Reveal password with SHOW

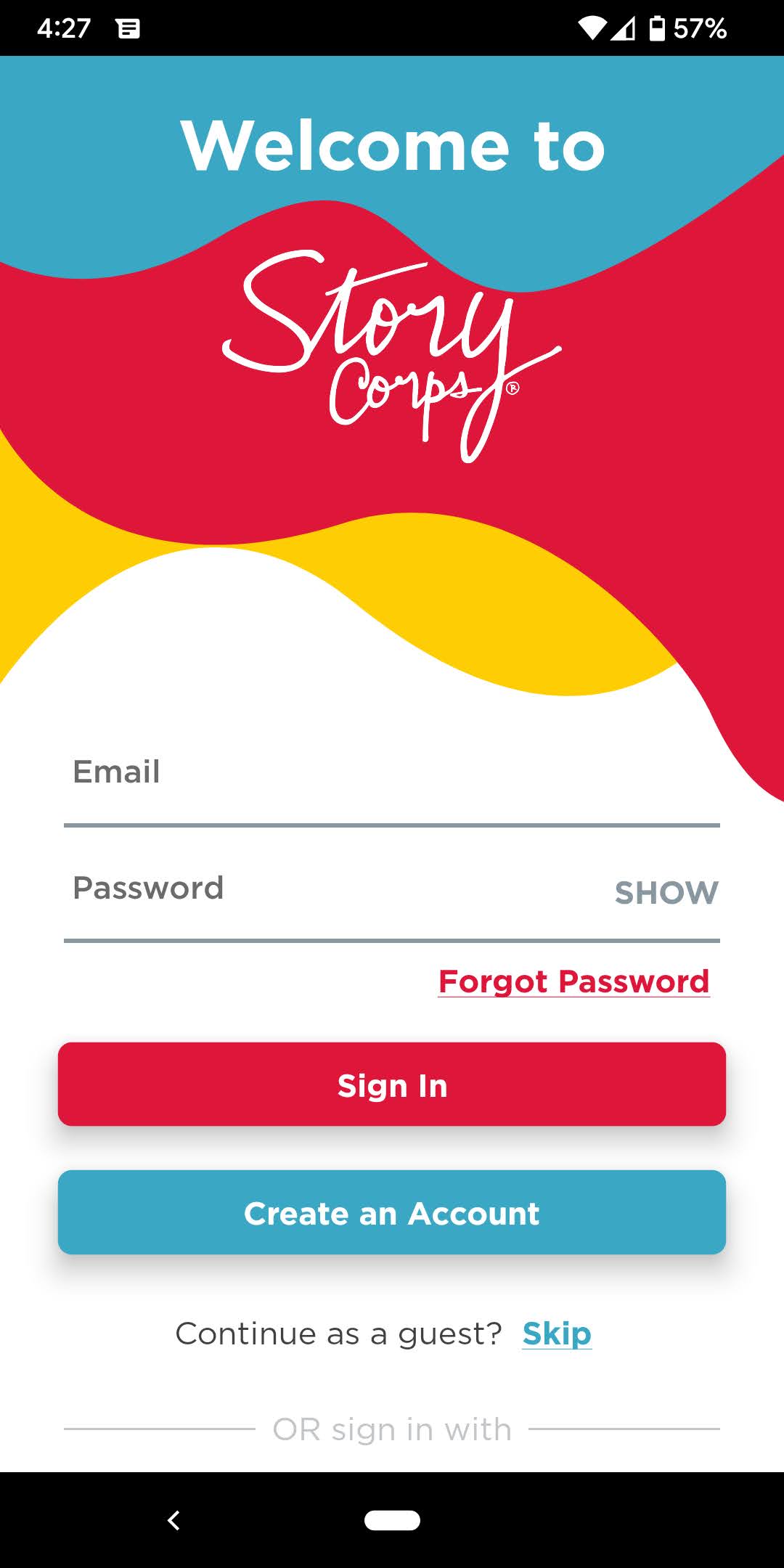pos(666,893)
